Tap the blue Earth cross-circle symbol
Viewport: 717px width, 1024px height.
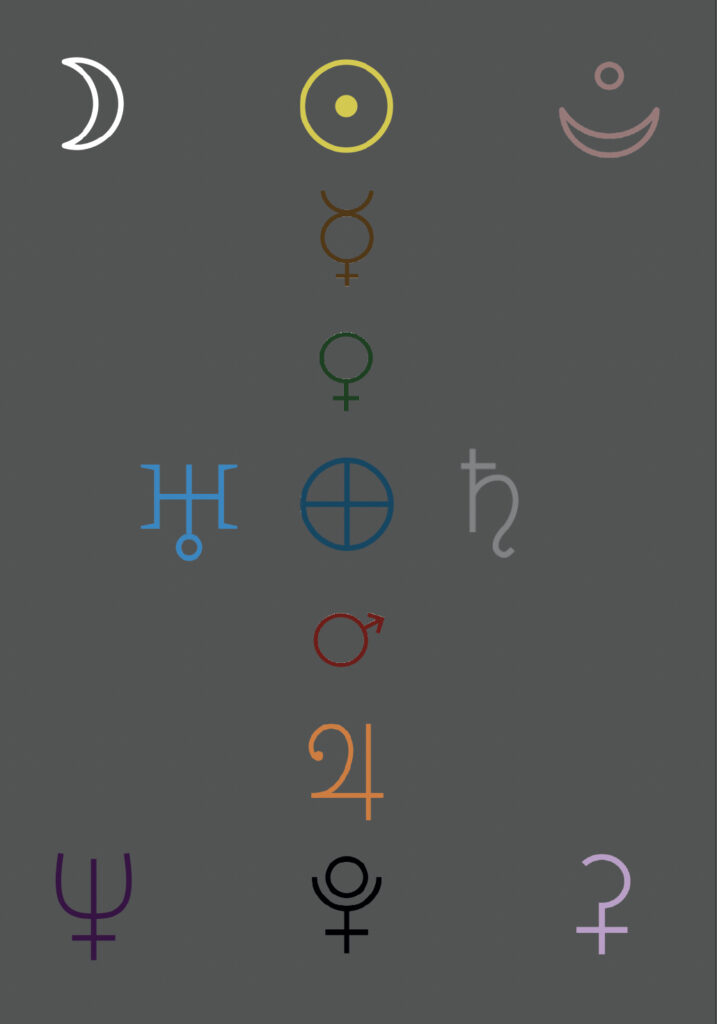point(346,504)
